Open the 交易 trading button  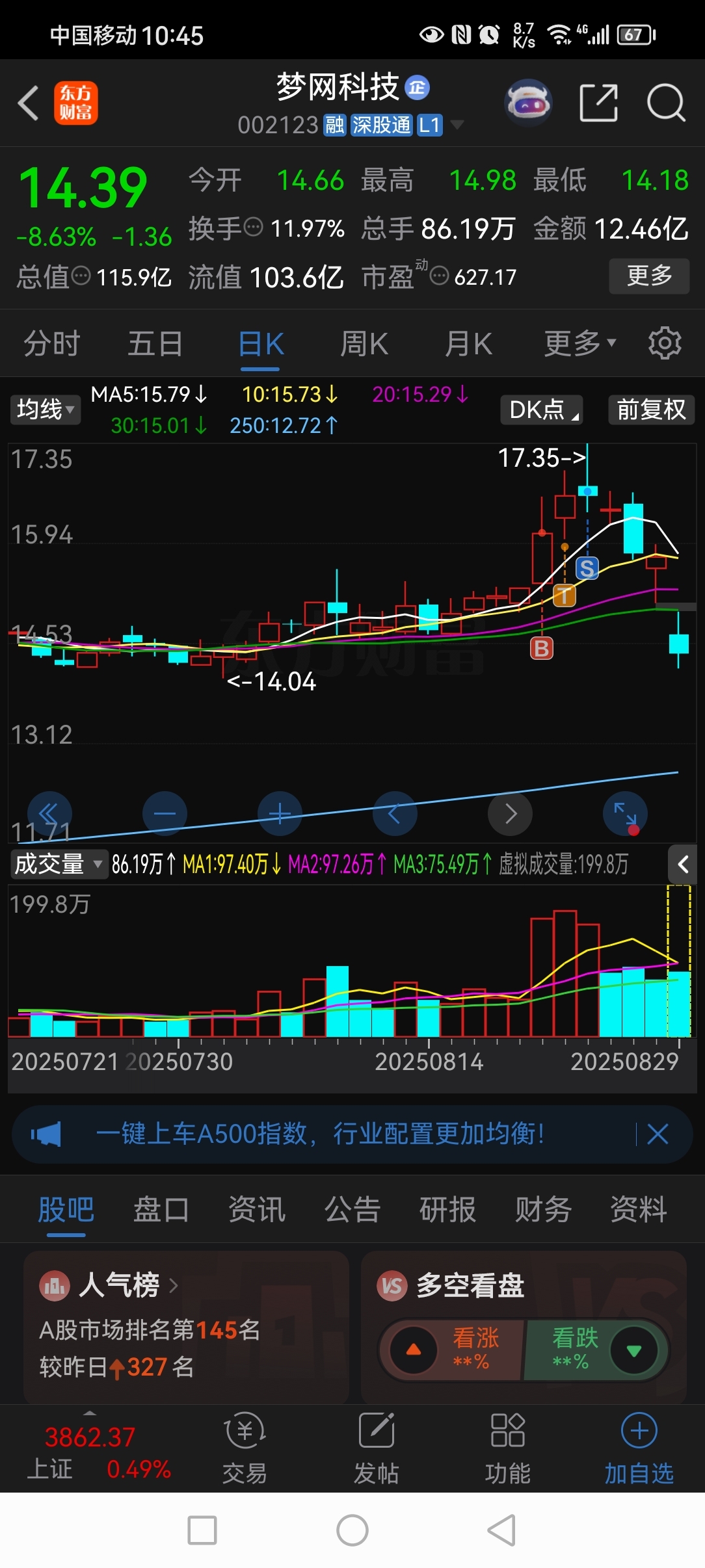[245, 1450]
